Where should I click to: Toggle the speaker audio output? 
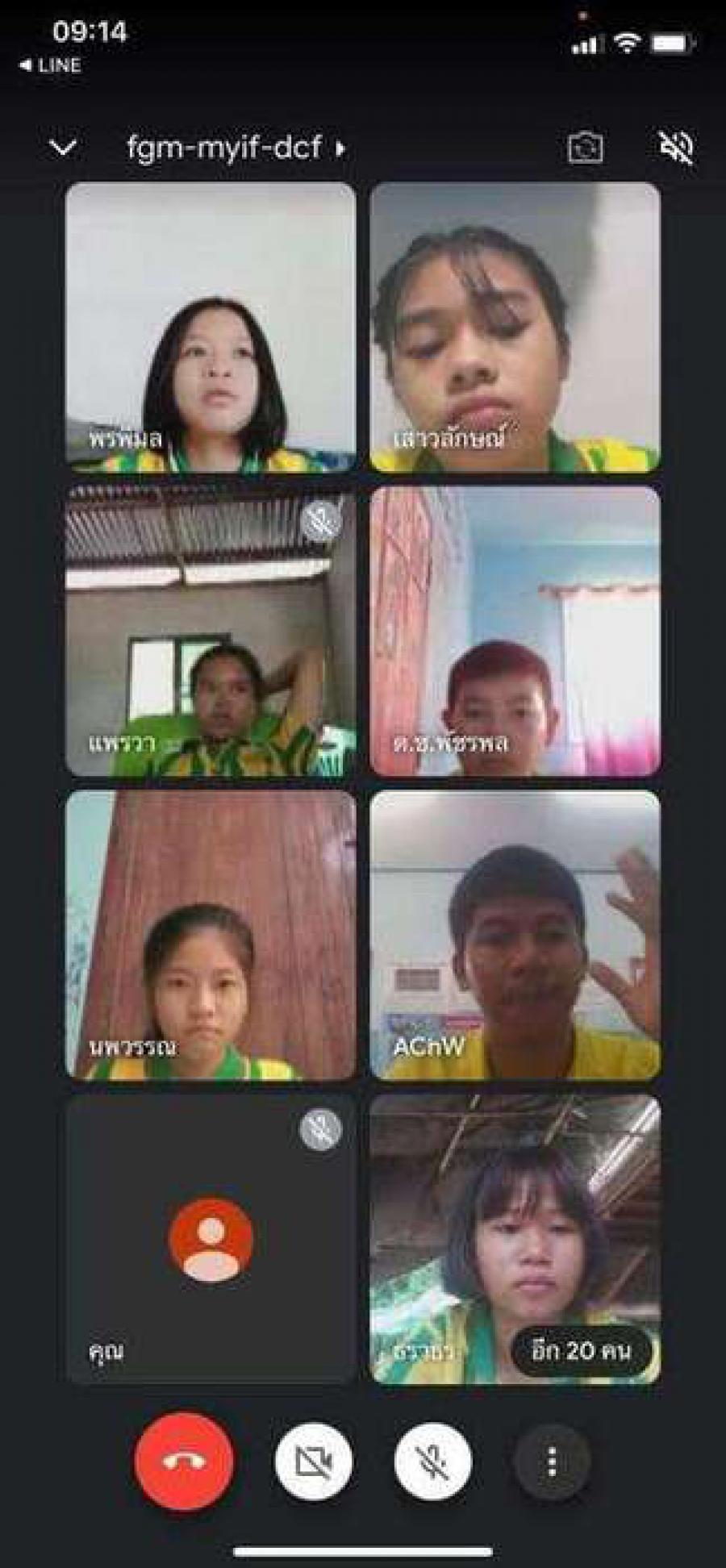click(675, 148)
